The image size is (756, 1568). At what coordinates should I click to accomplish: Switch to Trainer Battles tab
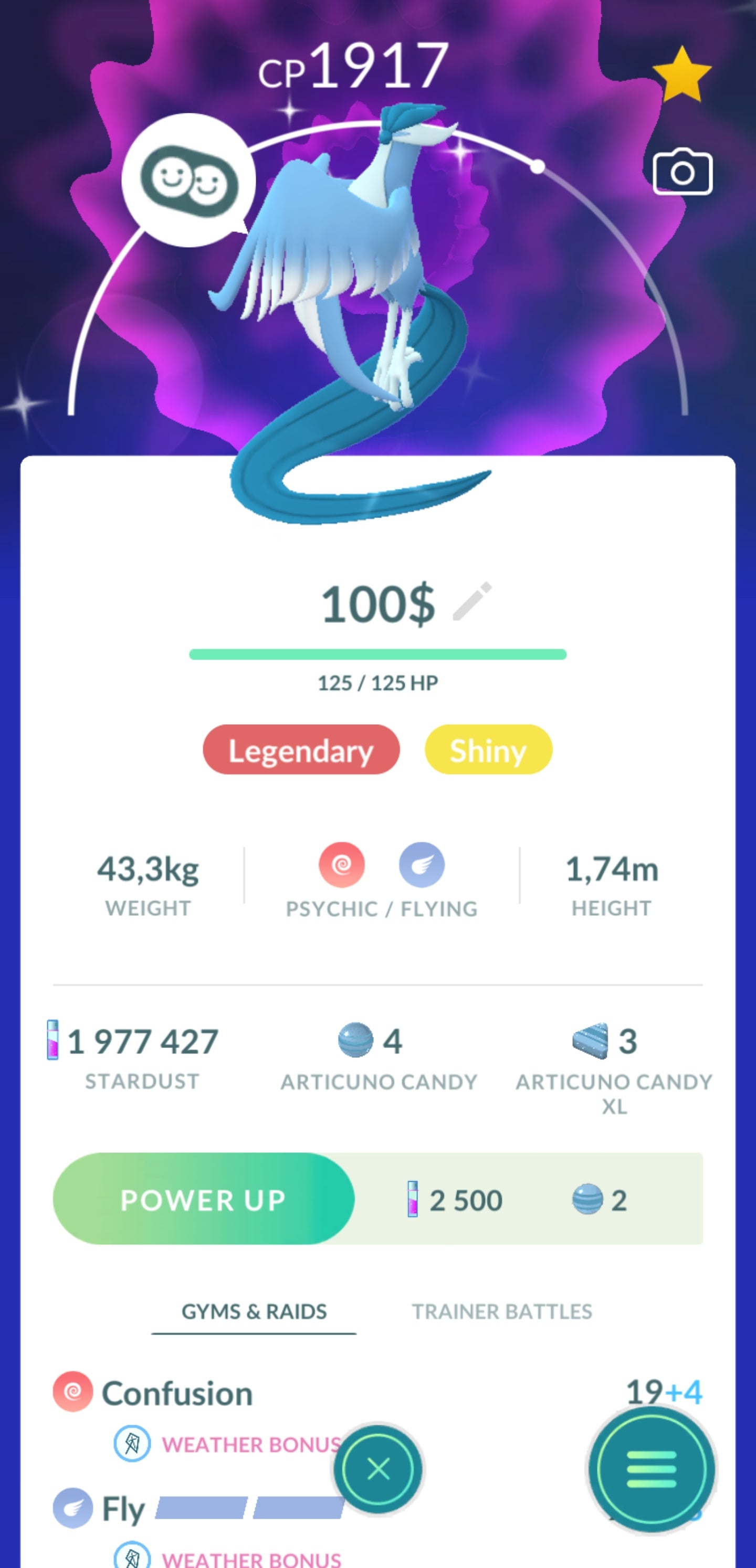[501, 1311]
